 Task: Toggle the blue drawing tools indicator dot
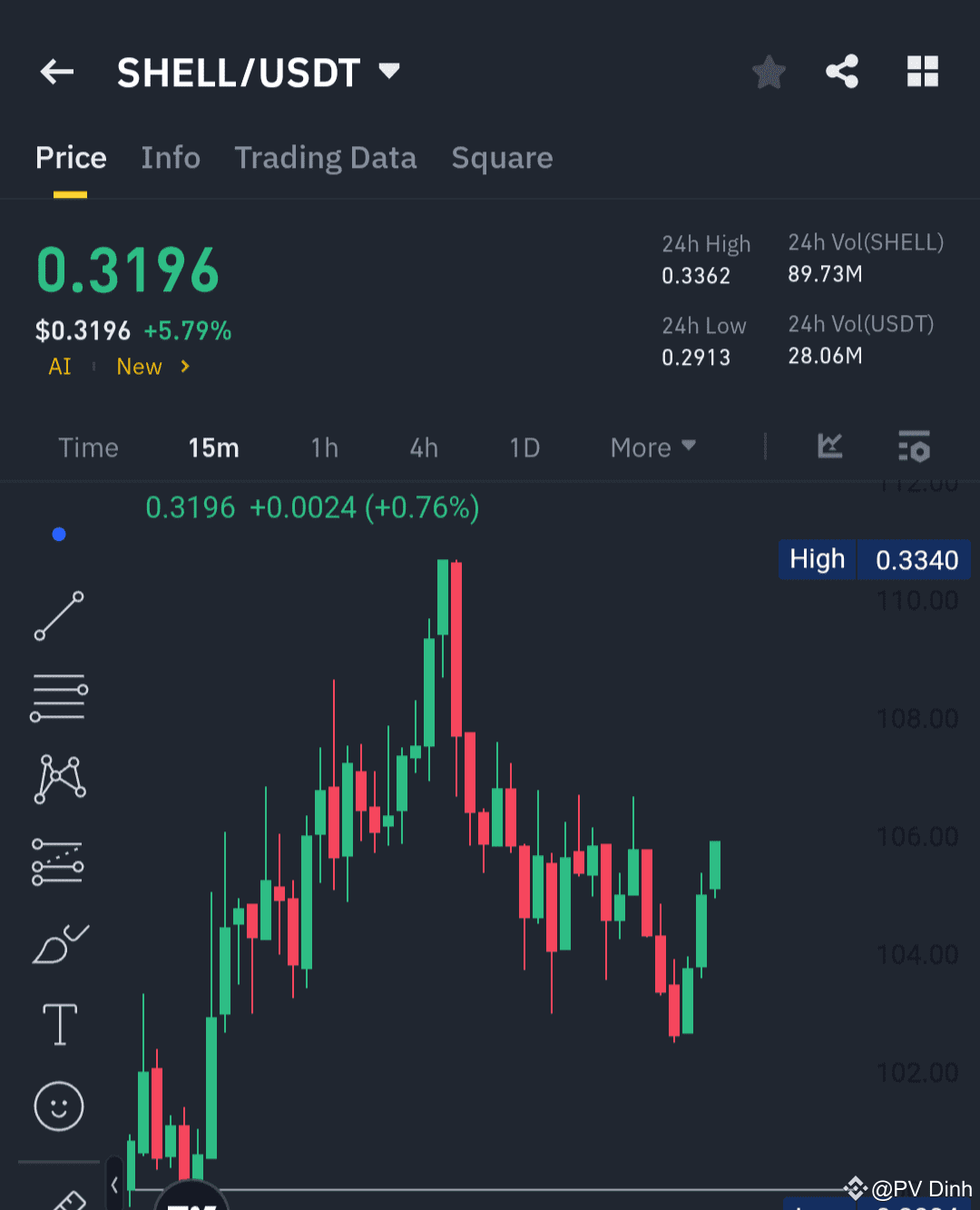[x=58, y=534]
